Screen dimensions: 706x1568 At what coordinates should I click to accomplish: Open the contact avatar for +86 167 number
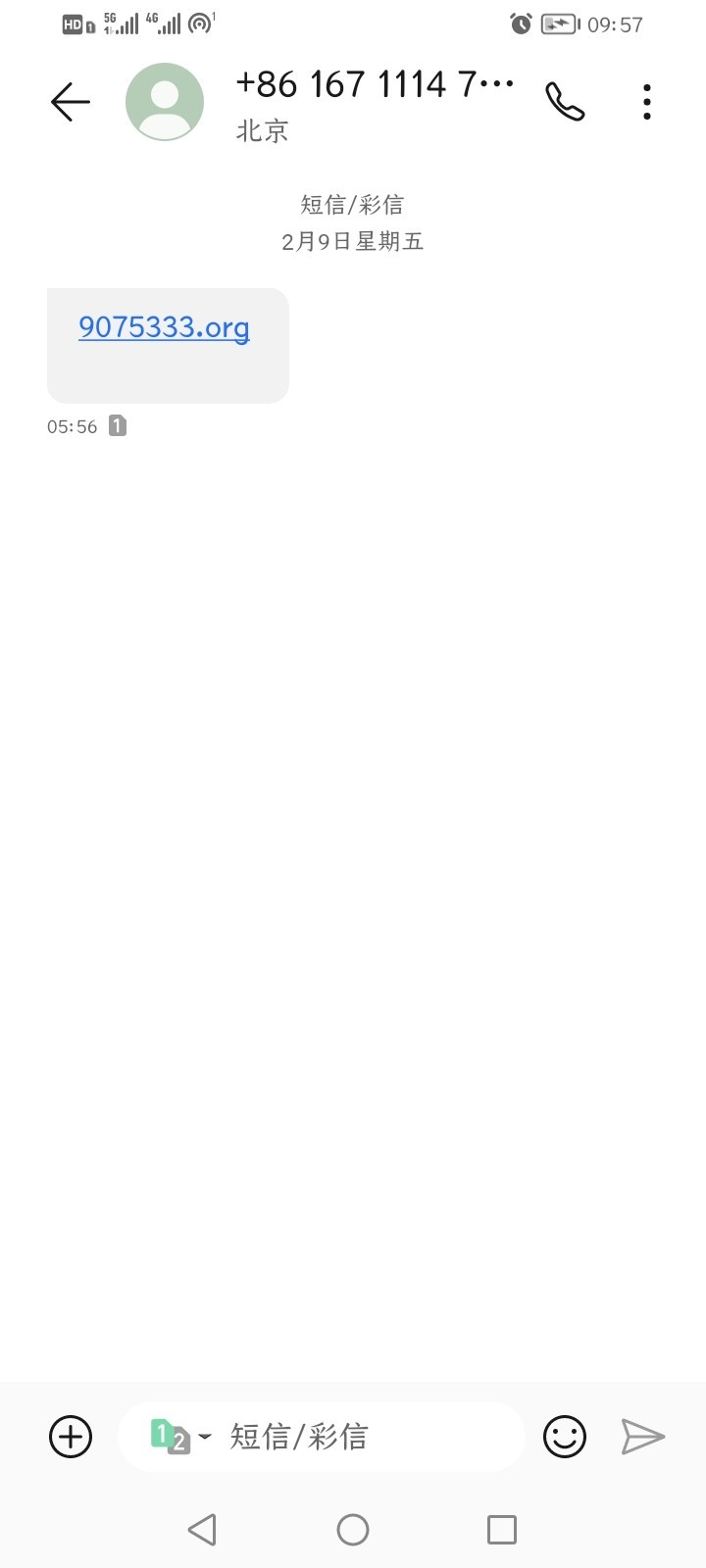pyautogui.click(x=165, y=102)
